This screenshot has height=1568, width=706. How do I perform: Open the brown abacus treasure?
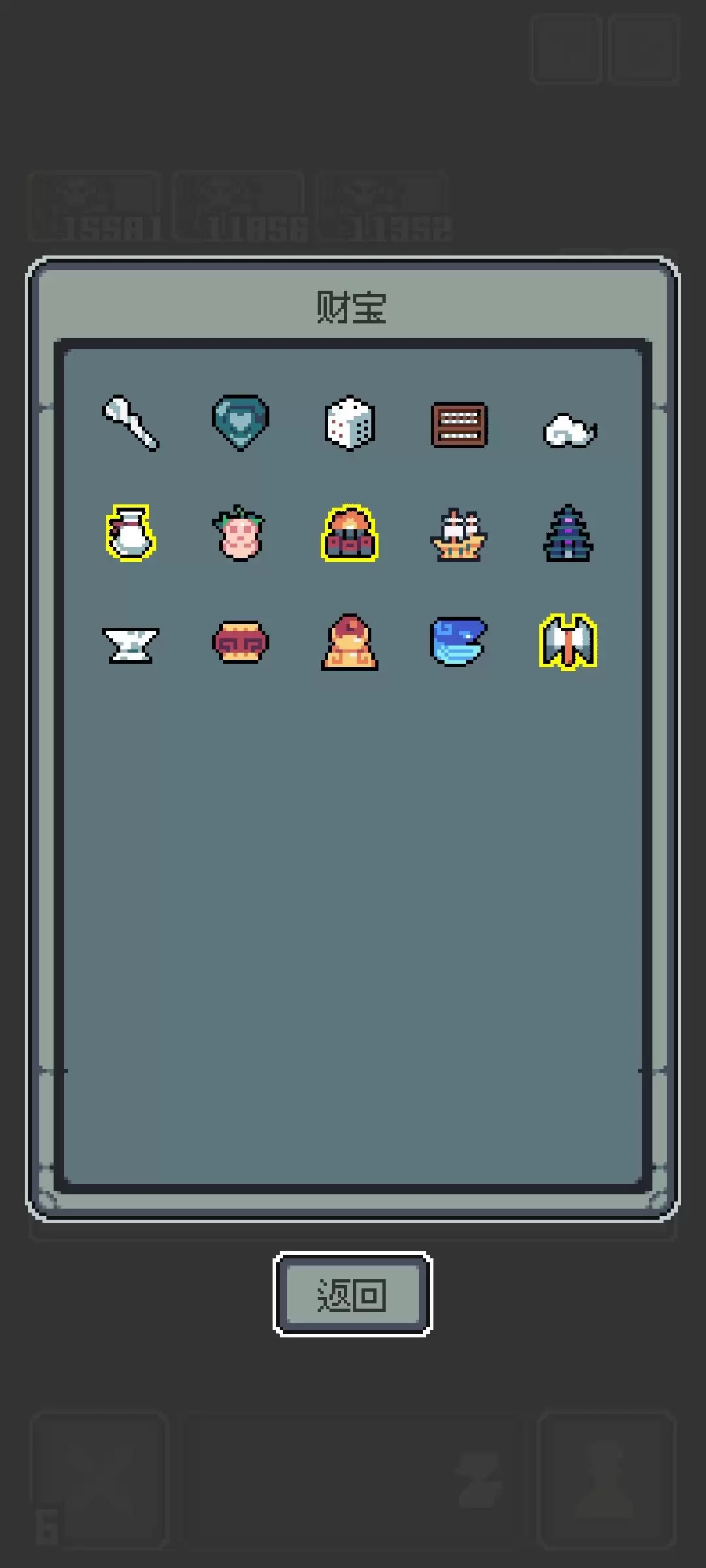460,425
